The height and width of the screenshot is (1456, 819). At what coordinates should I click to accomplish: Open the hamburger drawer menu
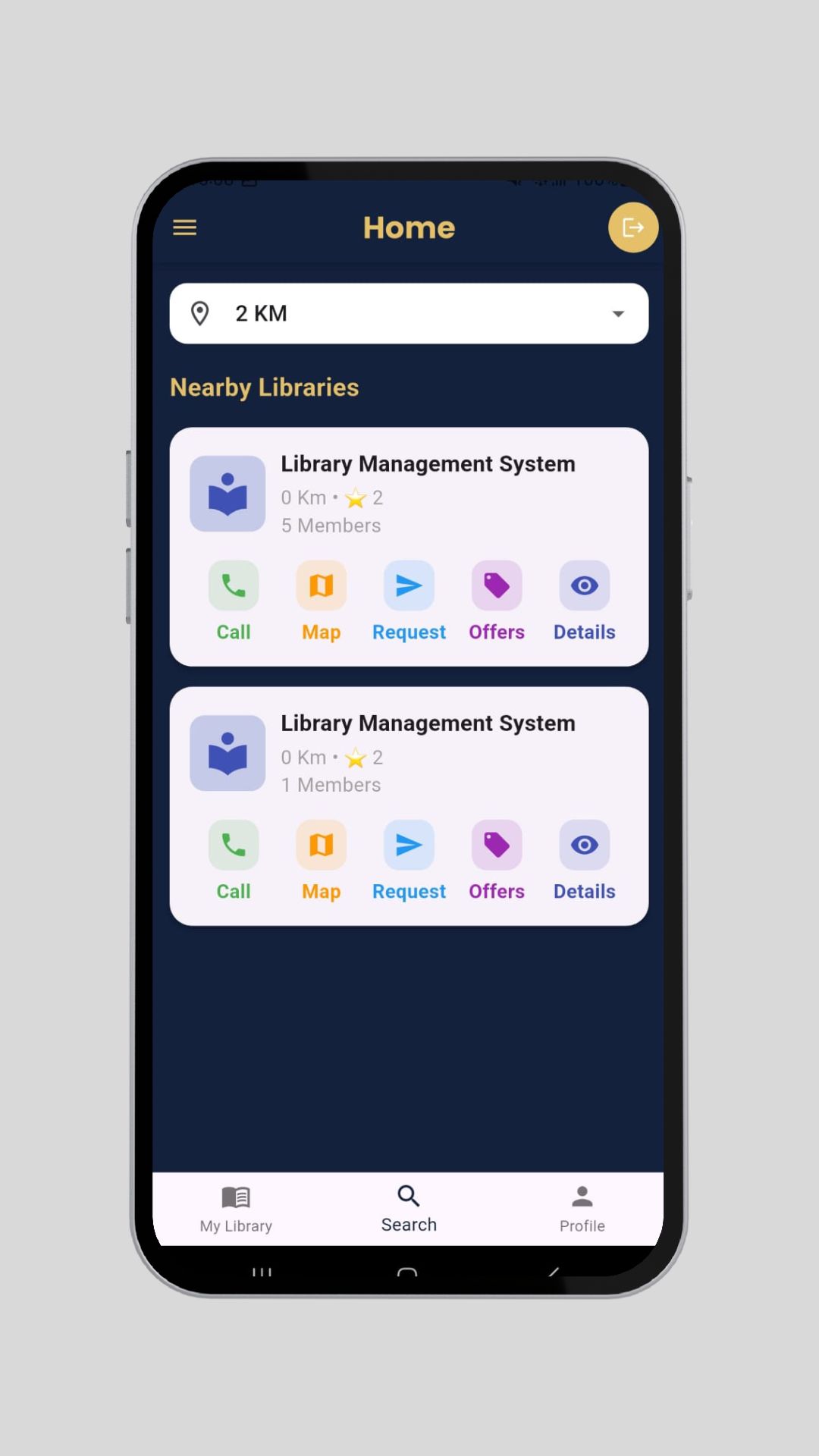click(x=185, y=227)
